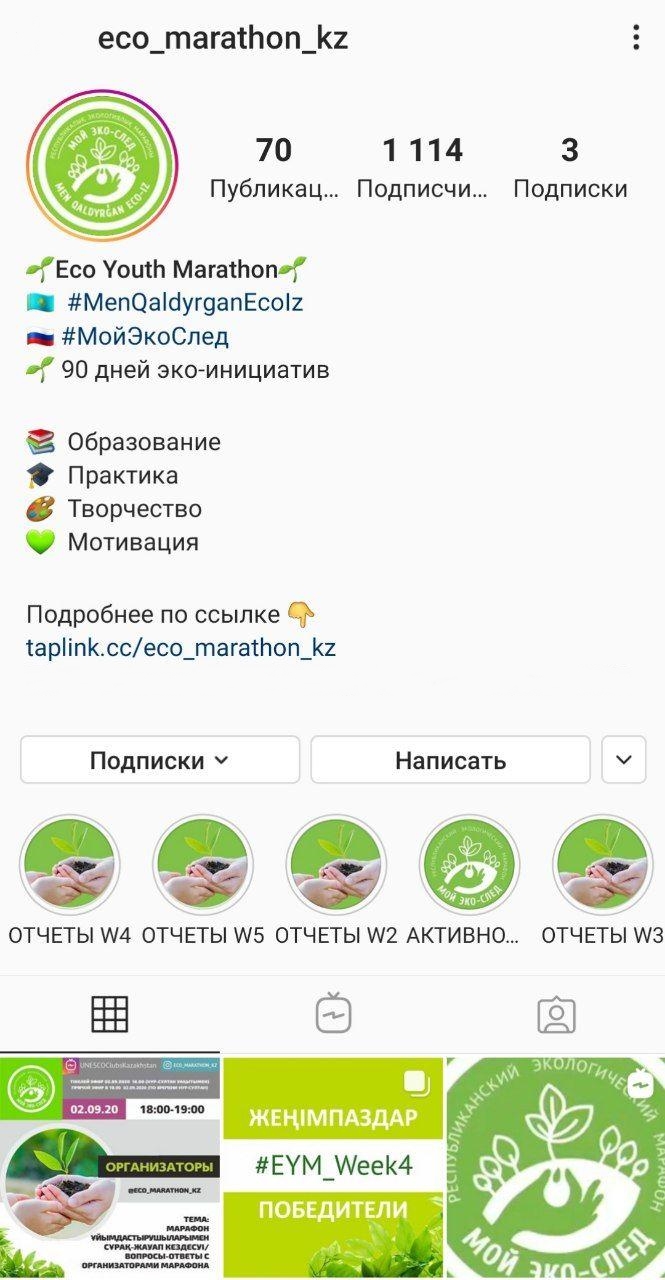Open the ОТЧЕТЫ W5 highlight
Screen dimensions: 665x1280
(x=203, y=864)
